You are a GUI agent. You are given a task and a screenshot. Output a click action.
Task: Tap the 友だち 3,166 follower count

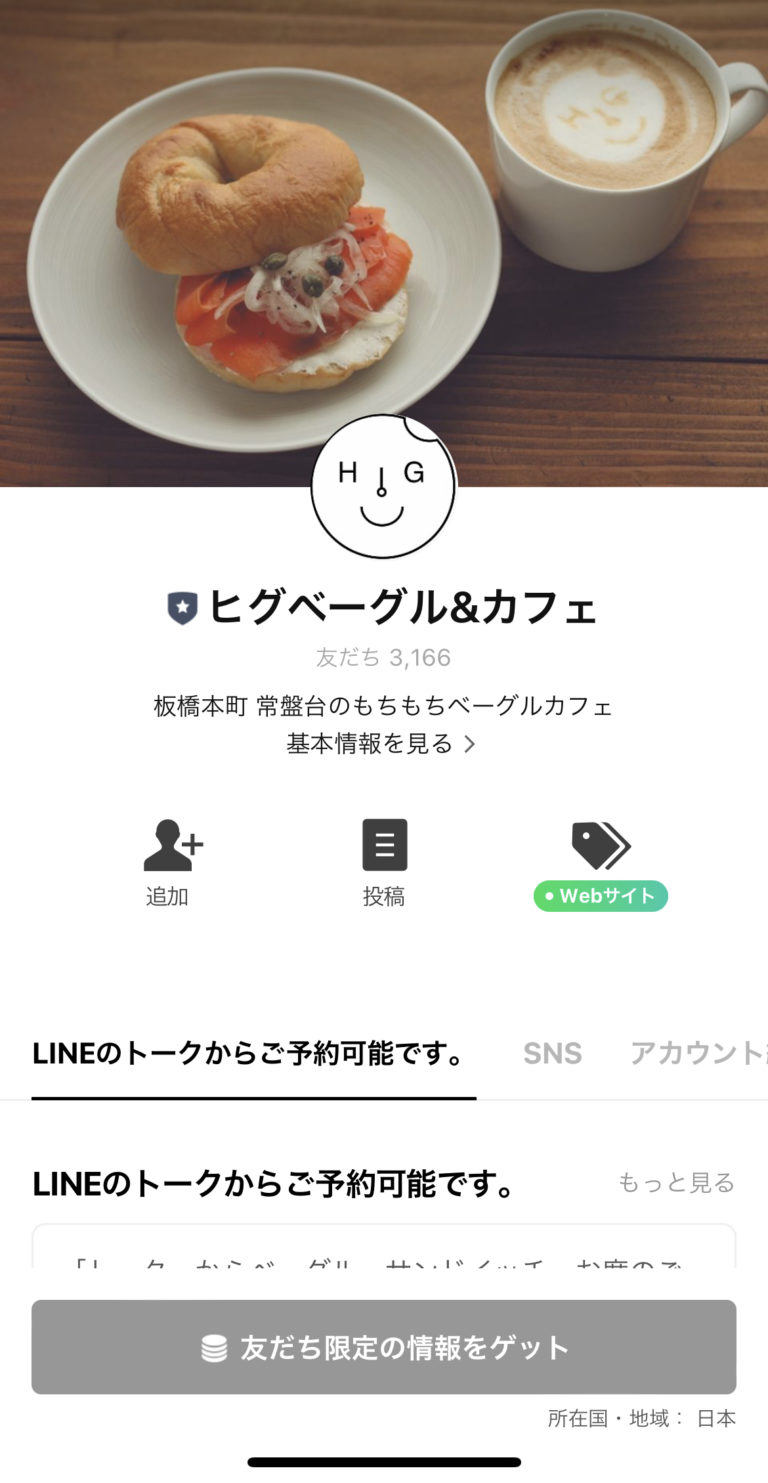pos(384,657)
